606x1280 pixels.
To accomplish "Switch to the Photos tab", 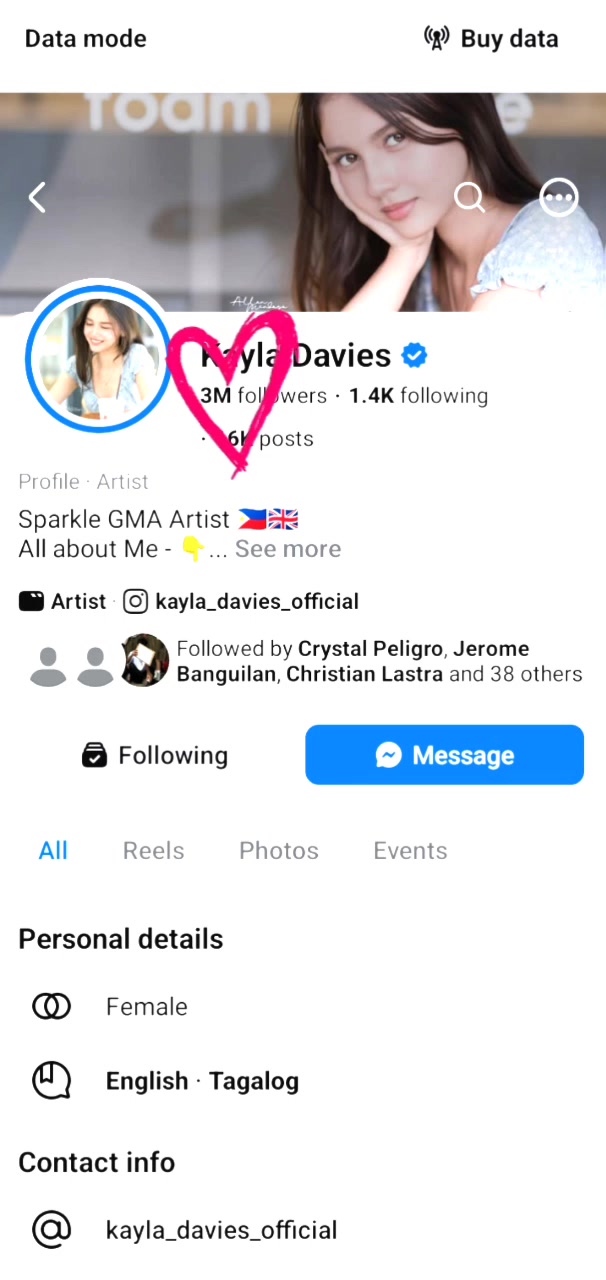I will [279, 851].
